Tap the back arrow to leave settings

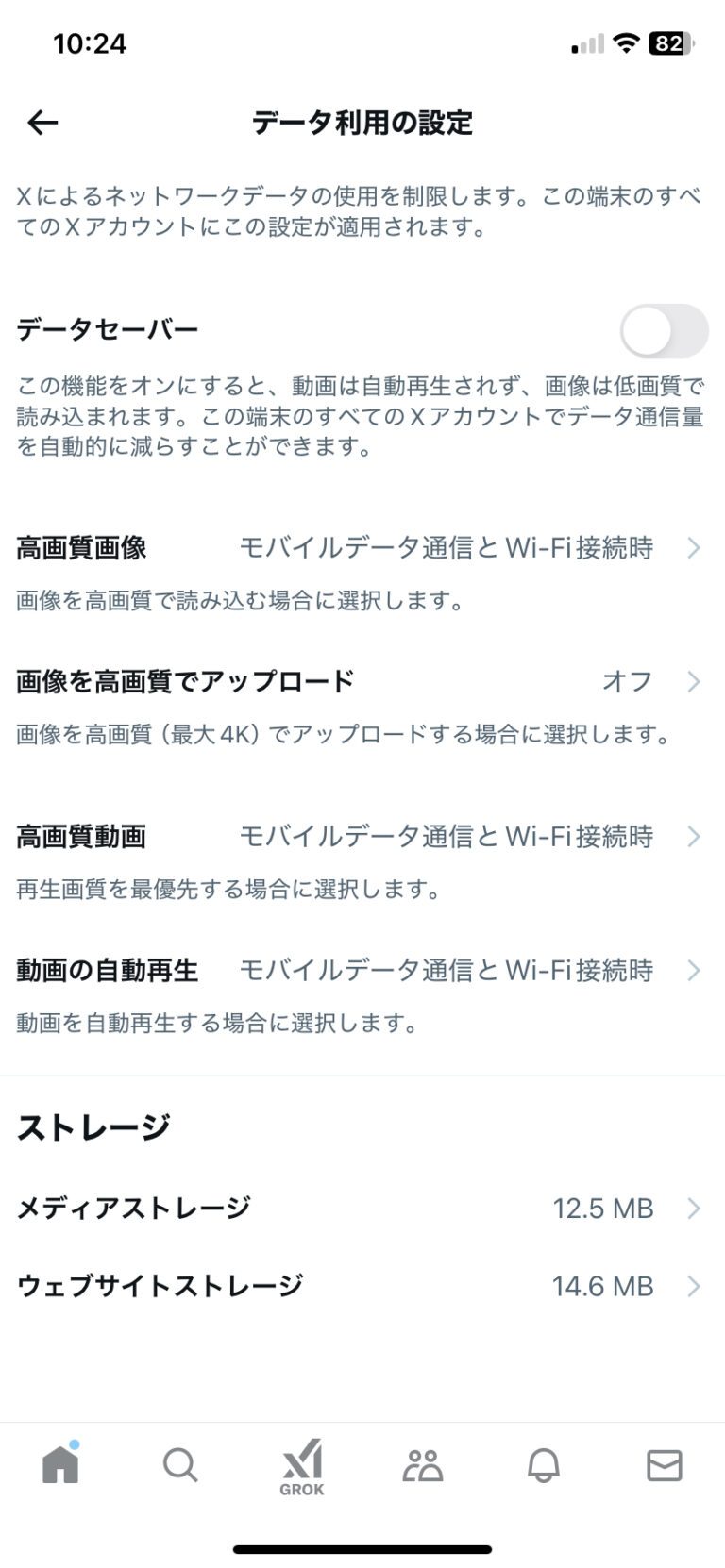pyautogui.click(x=42, y=122)
